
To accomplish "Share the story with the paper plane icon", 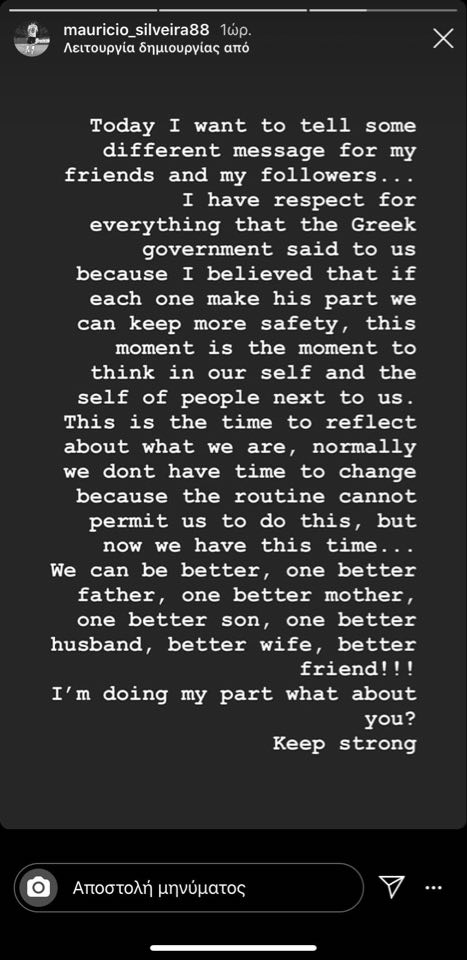I will click(390, 887).
